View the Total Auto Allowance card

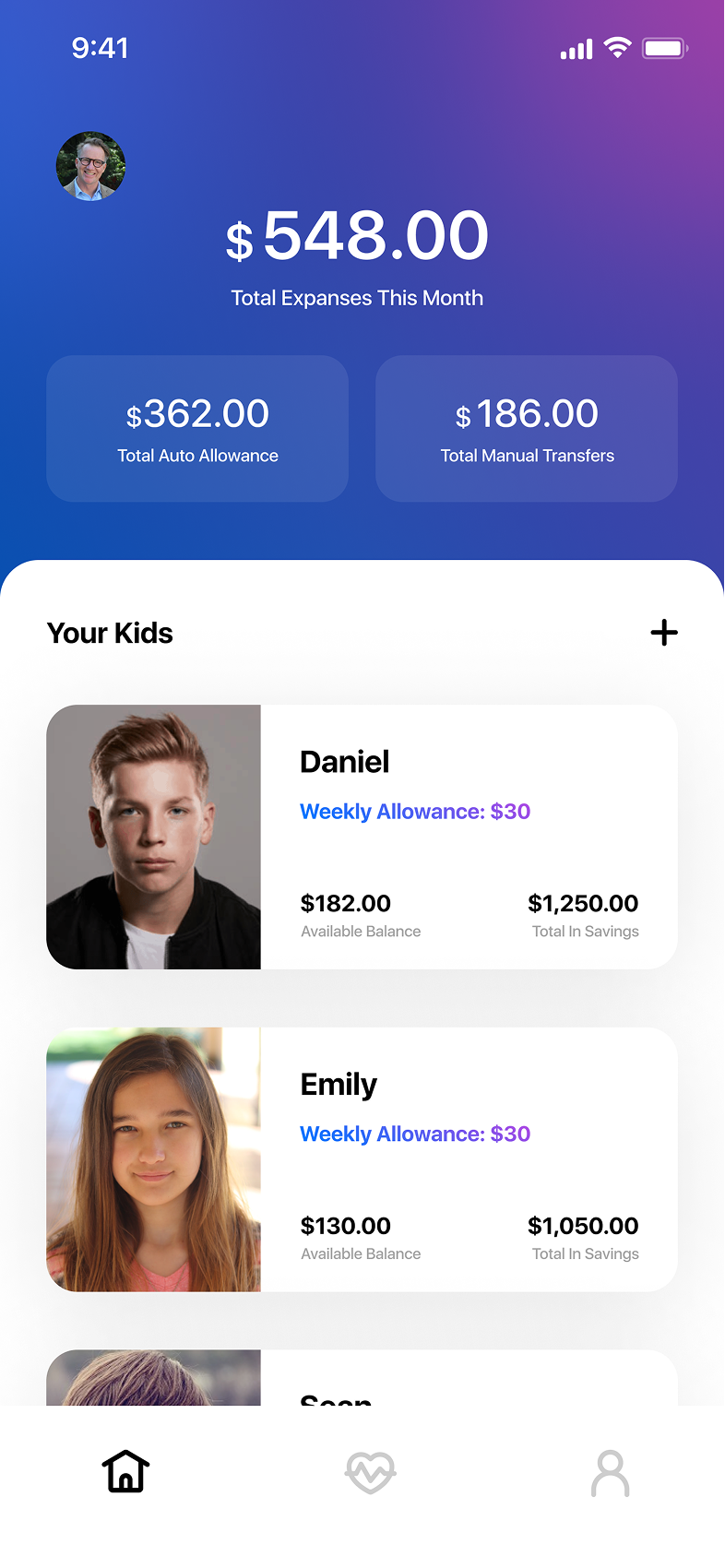tap(197, 429)
